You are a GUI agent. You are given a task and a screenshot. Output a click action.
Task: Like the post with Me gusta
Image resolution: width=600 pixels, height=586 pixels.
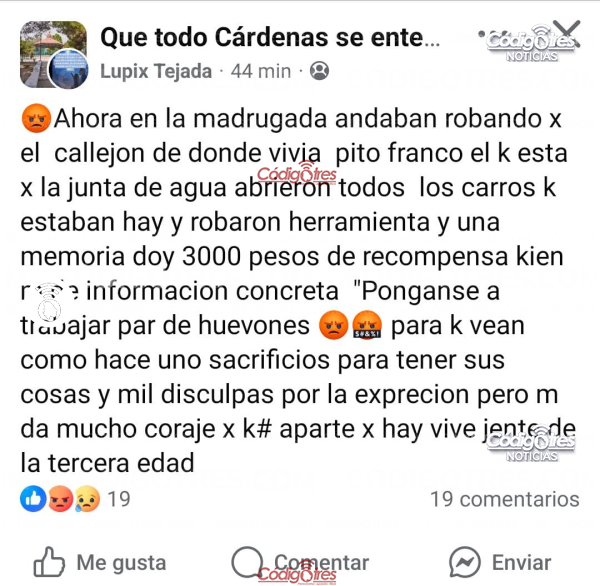[100, 562]
